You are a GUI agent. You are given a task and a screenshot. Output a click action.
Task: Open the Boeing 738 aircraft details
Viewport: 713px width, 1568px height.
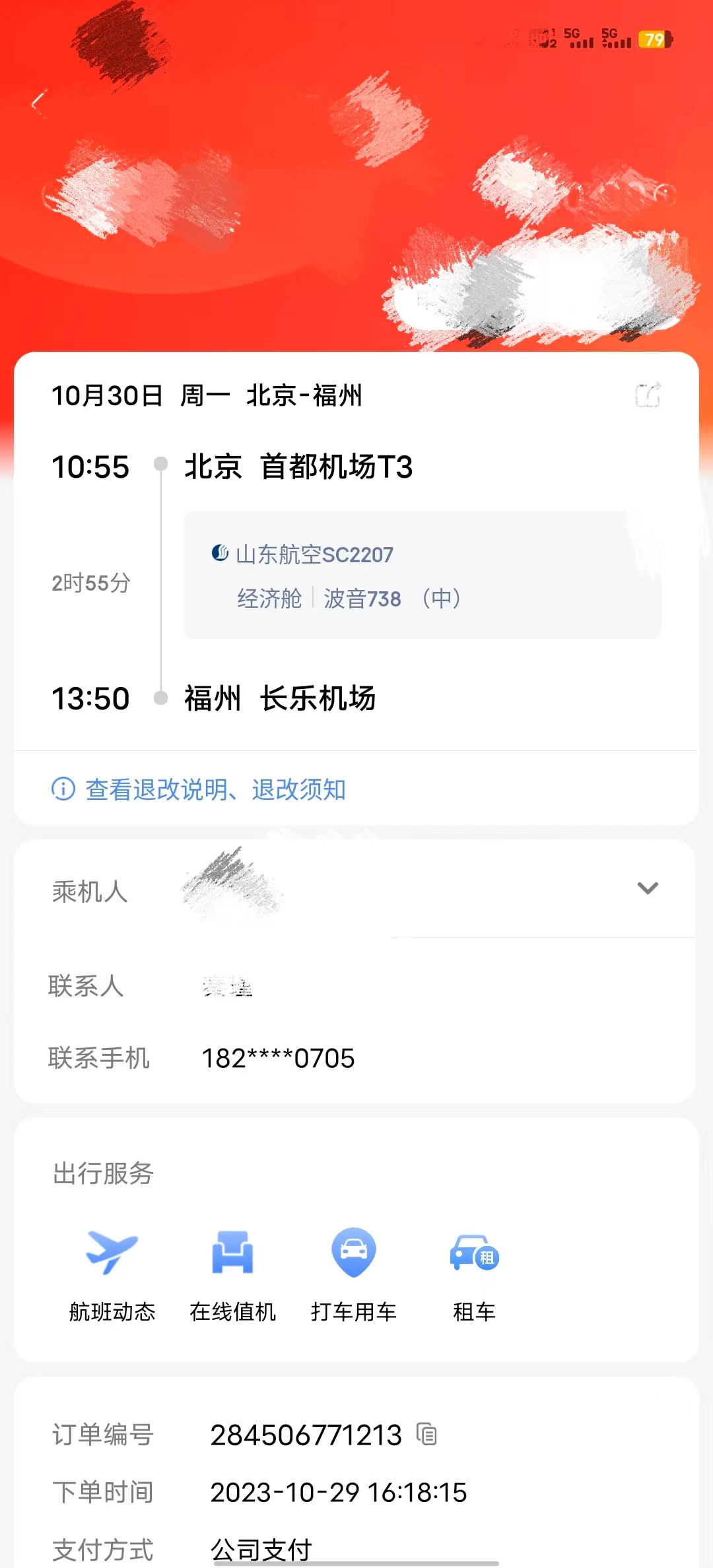point(364,599)
